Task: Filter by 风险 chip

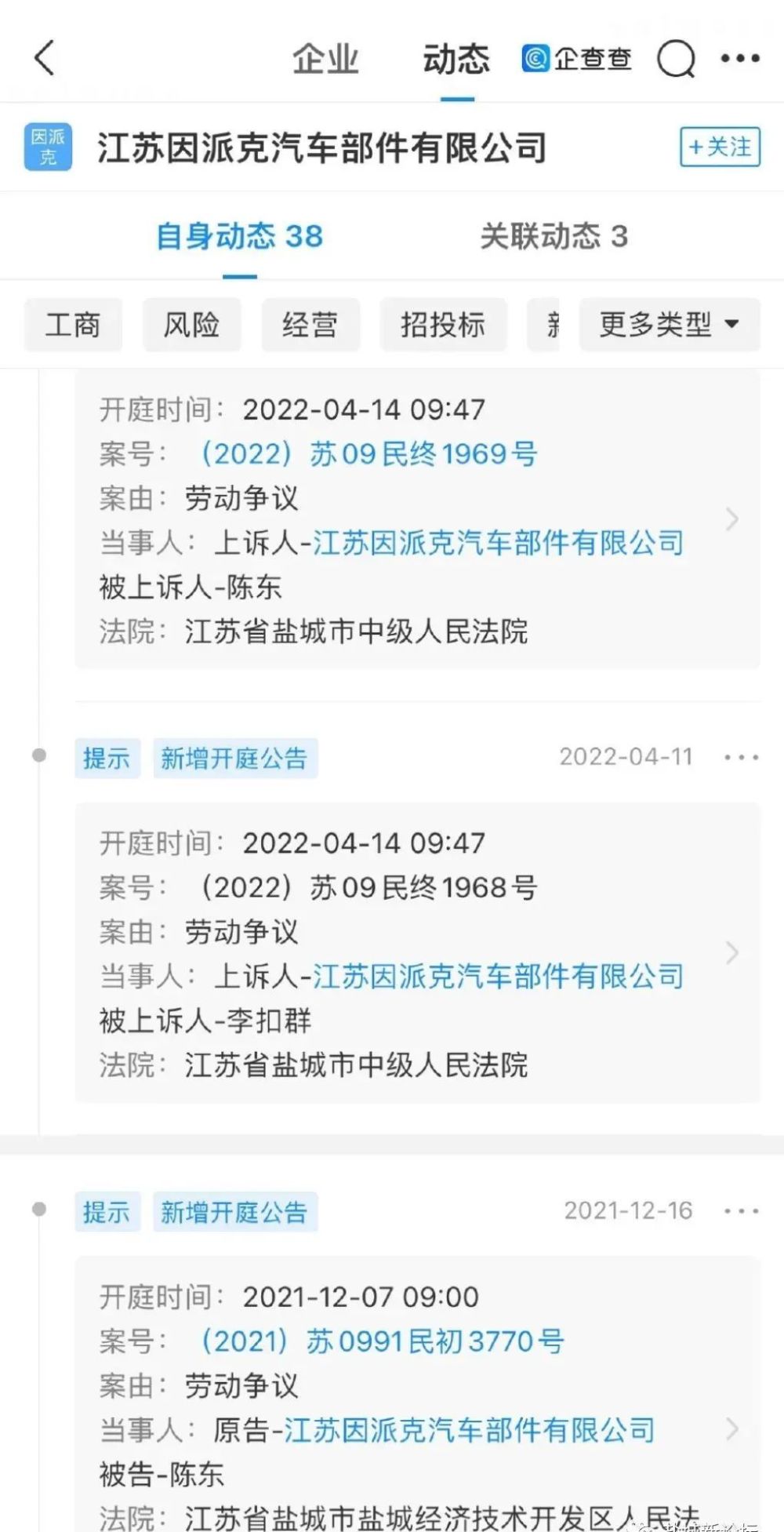Action: (191, 325)
